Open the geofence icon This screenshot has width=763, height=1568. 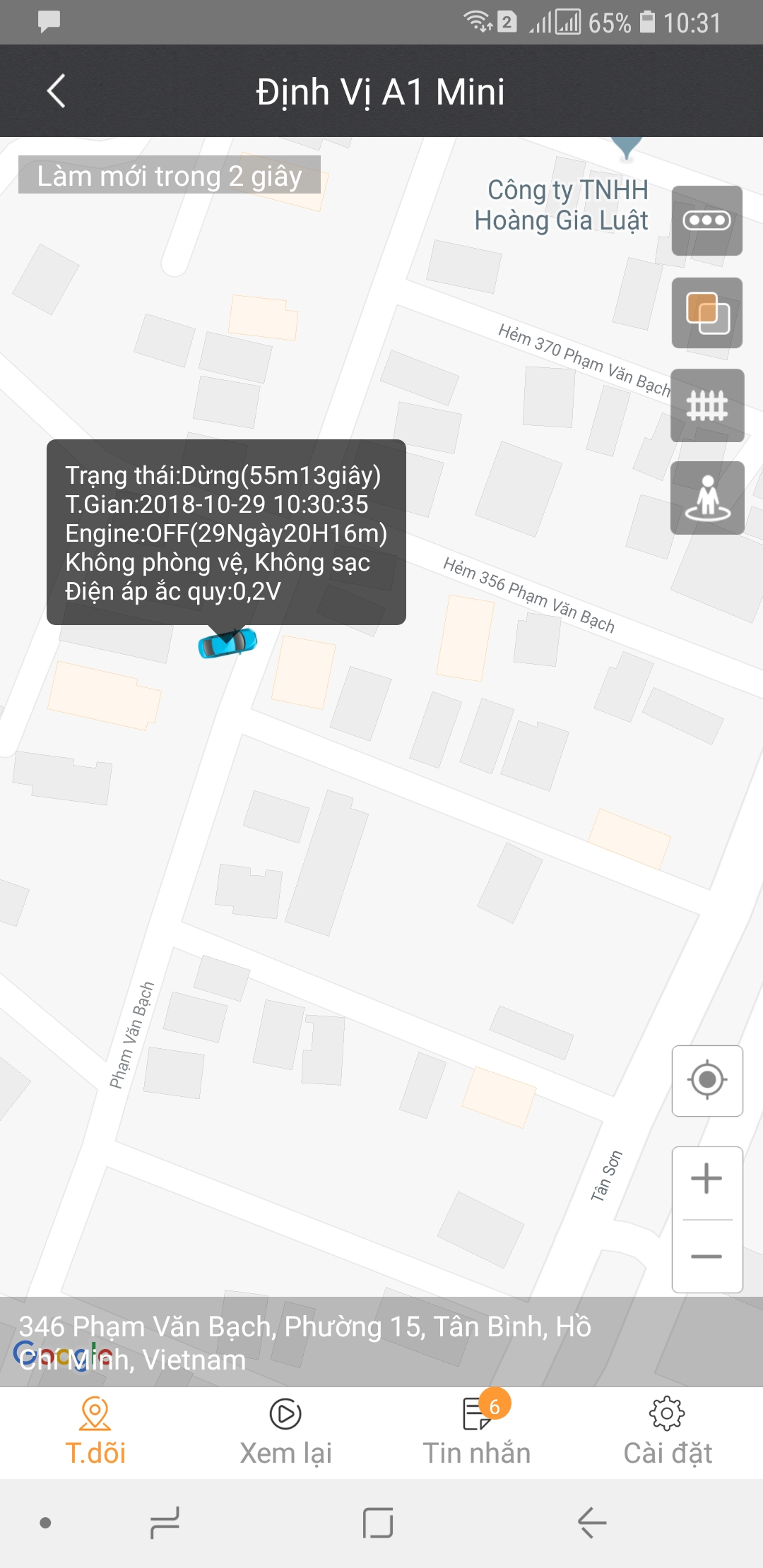pyautogui.click(x=706, y=405)
